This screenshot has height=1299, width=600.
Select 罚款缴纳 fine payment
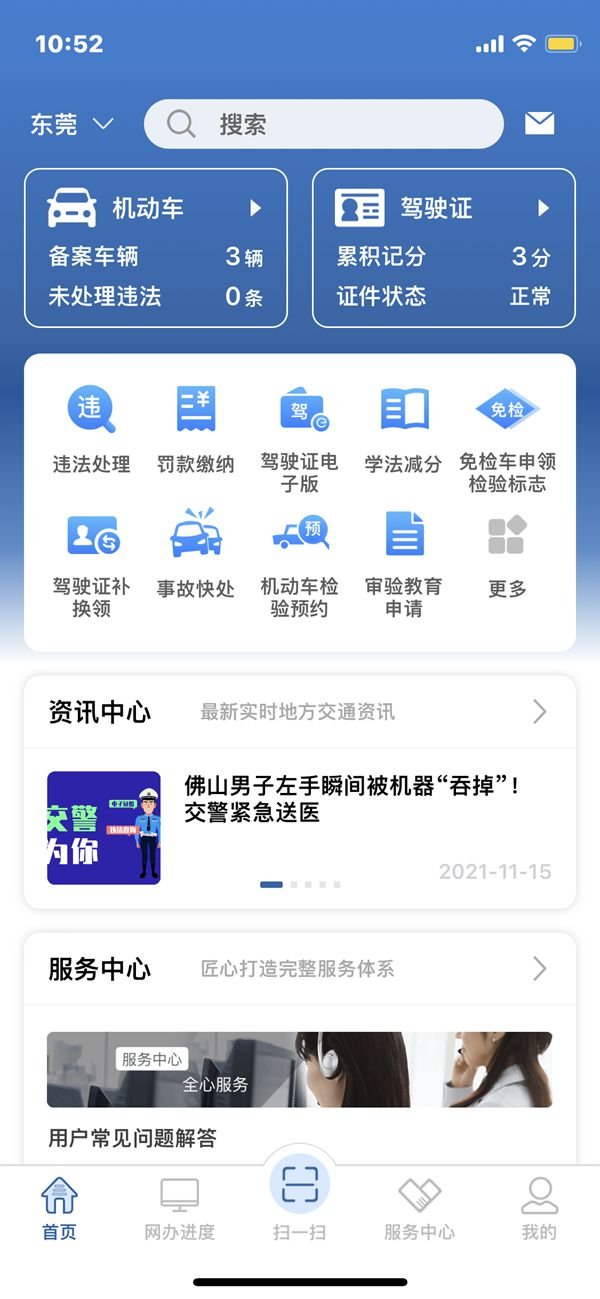(195, 429)
